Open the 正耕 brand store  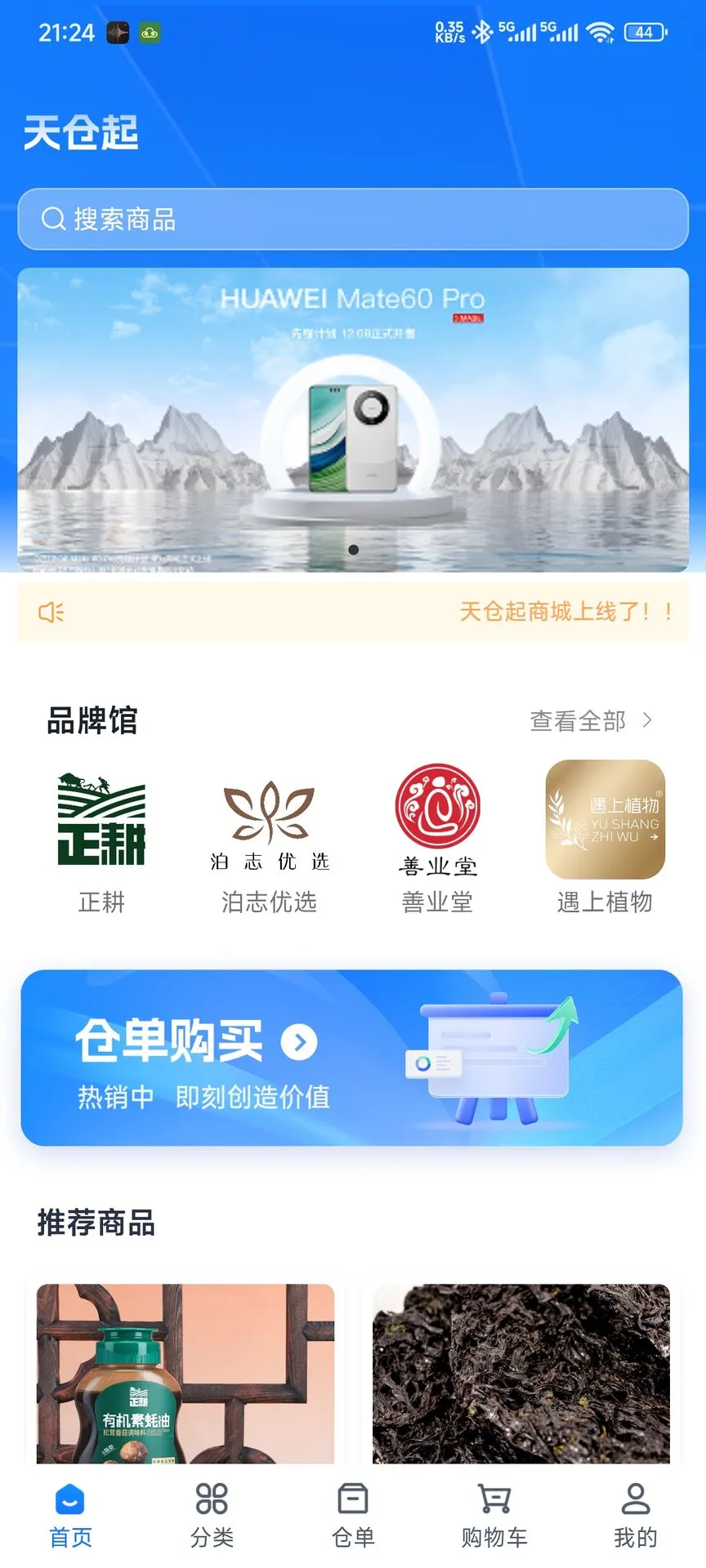101,842
